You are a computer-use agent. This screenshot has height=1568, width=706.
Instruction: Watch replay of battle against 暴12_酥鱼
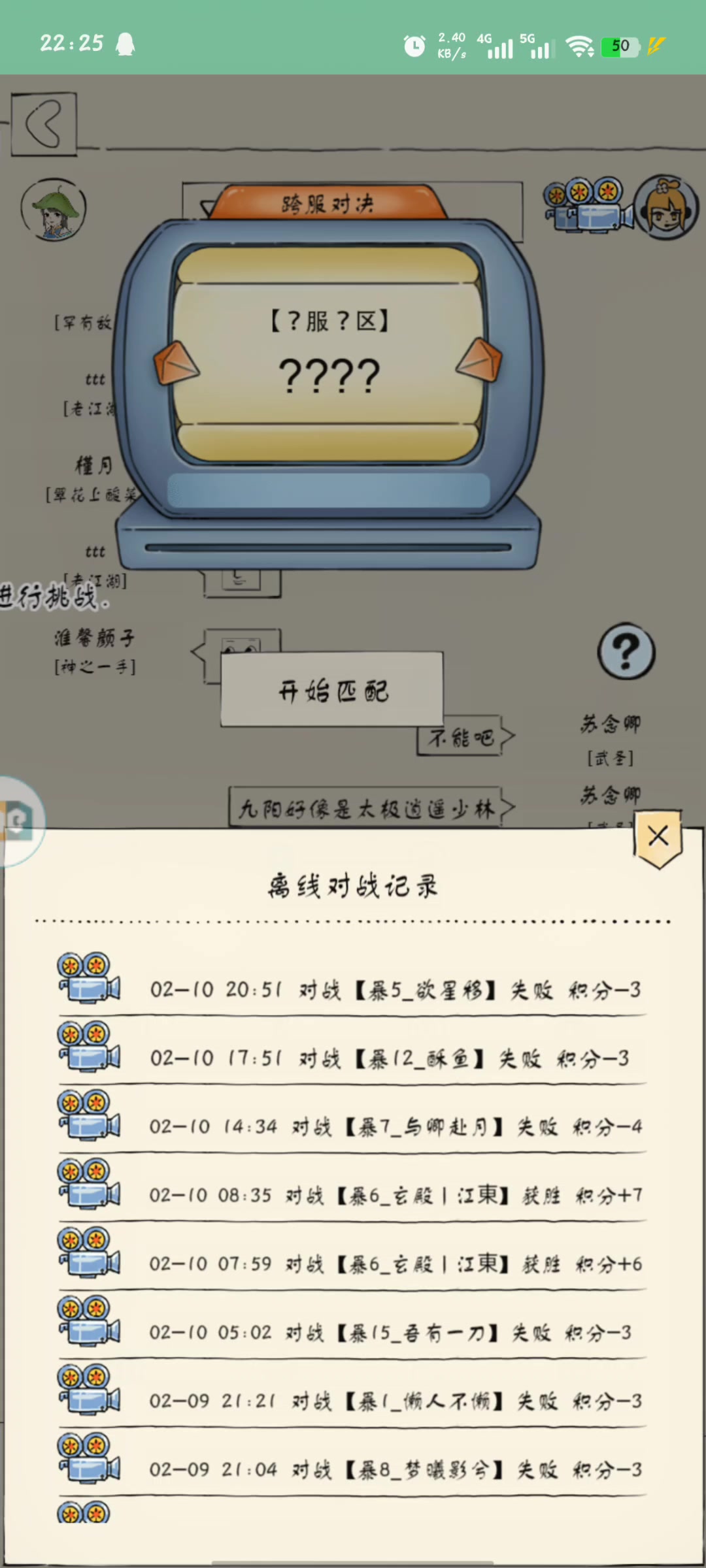point(89,1046)
